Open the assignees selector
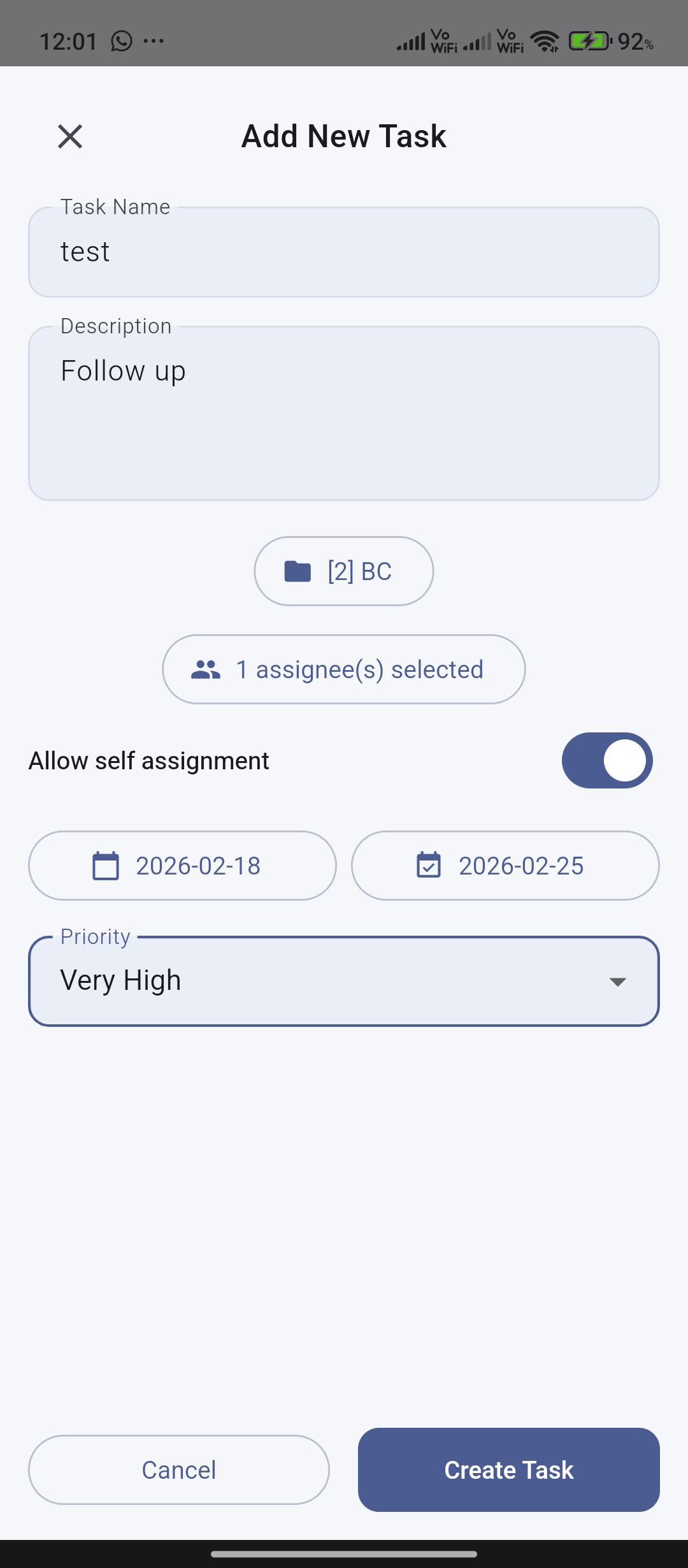Viewport: 688px width, 1568px height. pyautogui.click(x=344, y=669)
